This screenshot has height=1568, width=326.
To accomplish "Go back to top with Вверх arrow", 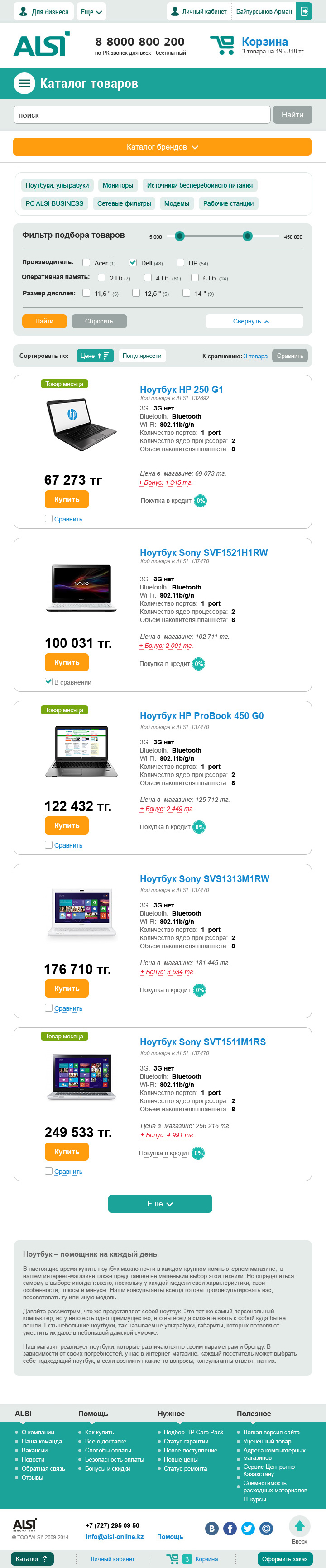I will click(x=299, y=1527).
